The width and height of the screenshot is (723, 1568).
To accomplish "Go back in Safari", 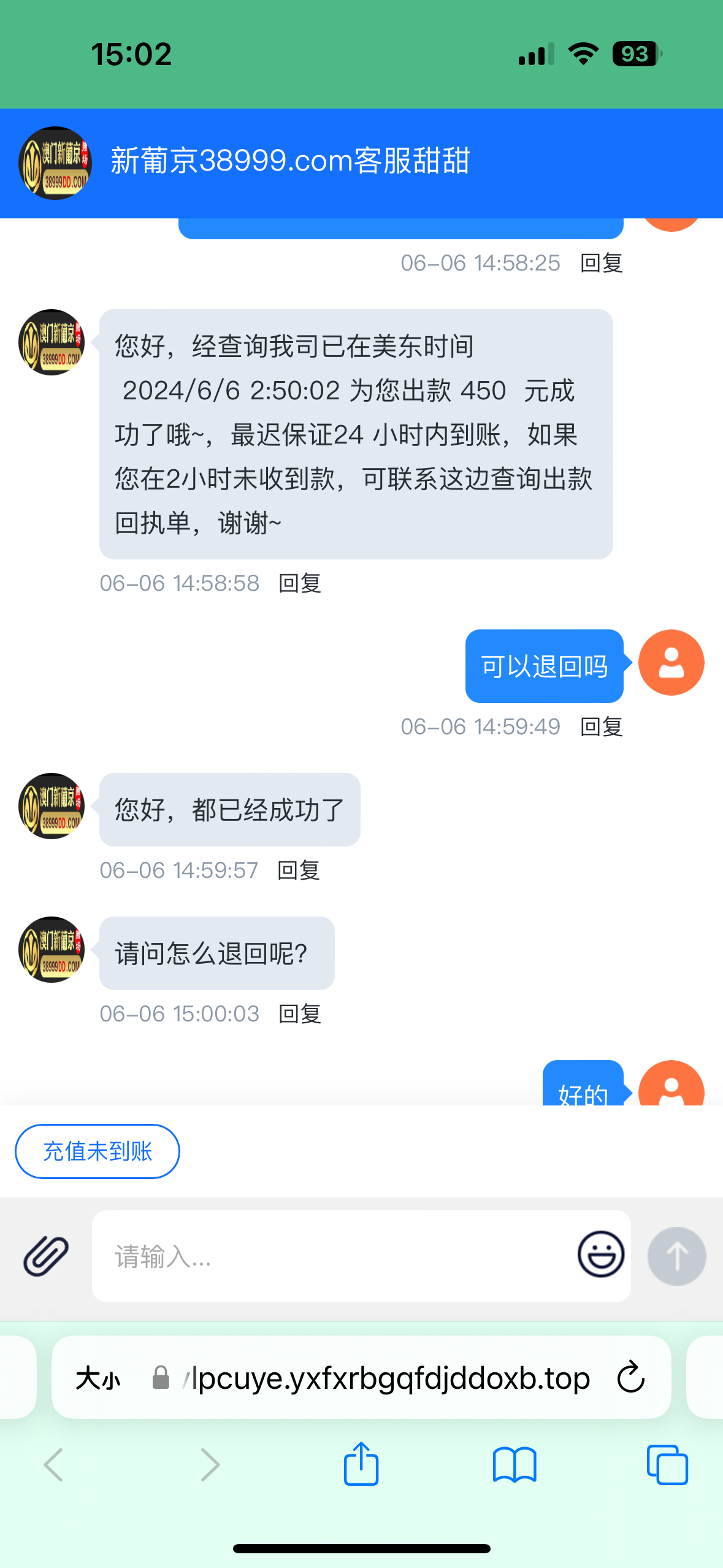I will (x=54, y=1465).
